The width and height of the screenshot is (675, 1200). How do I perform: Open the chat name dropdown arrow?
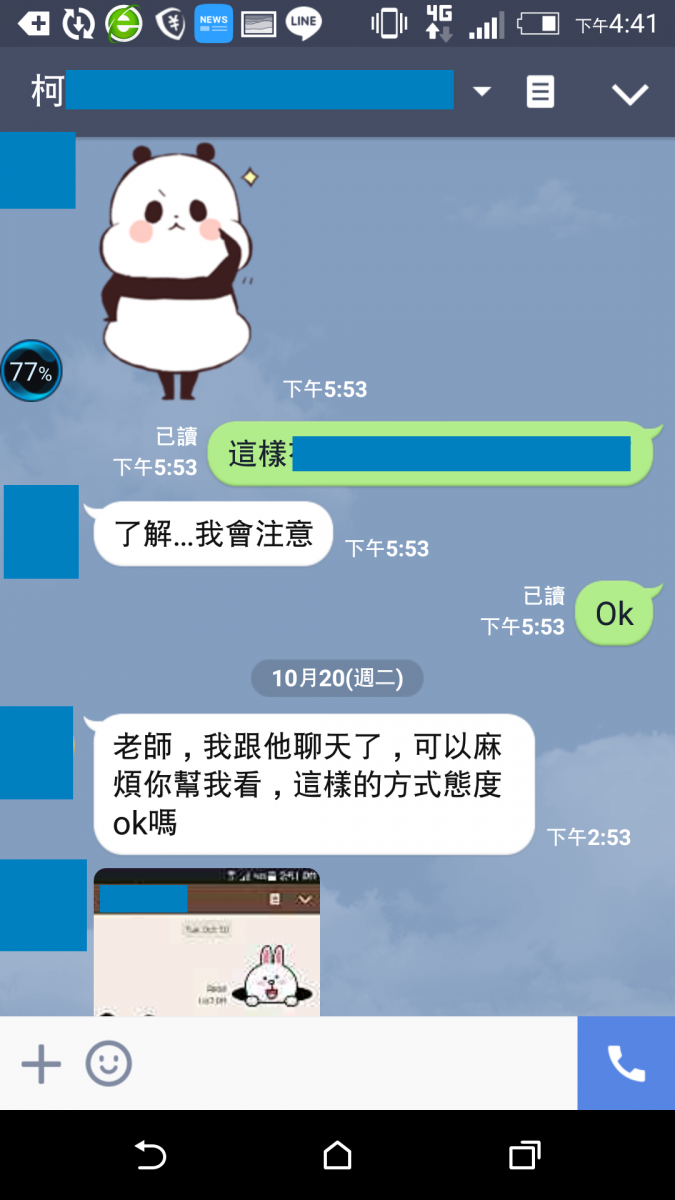tap(482, 92)
